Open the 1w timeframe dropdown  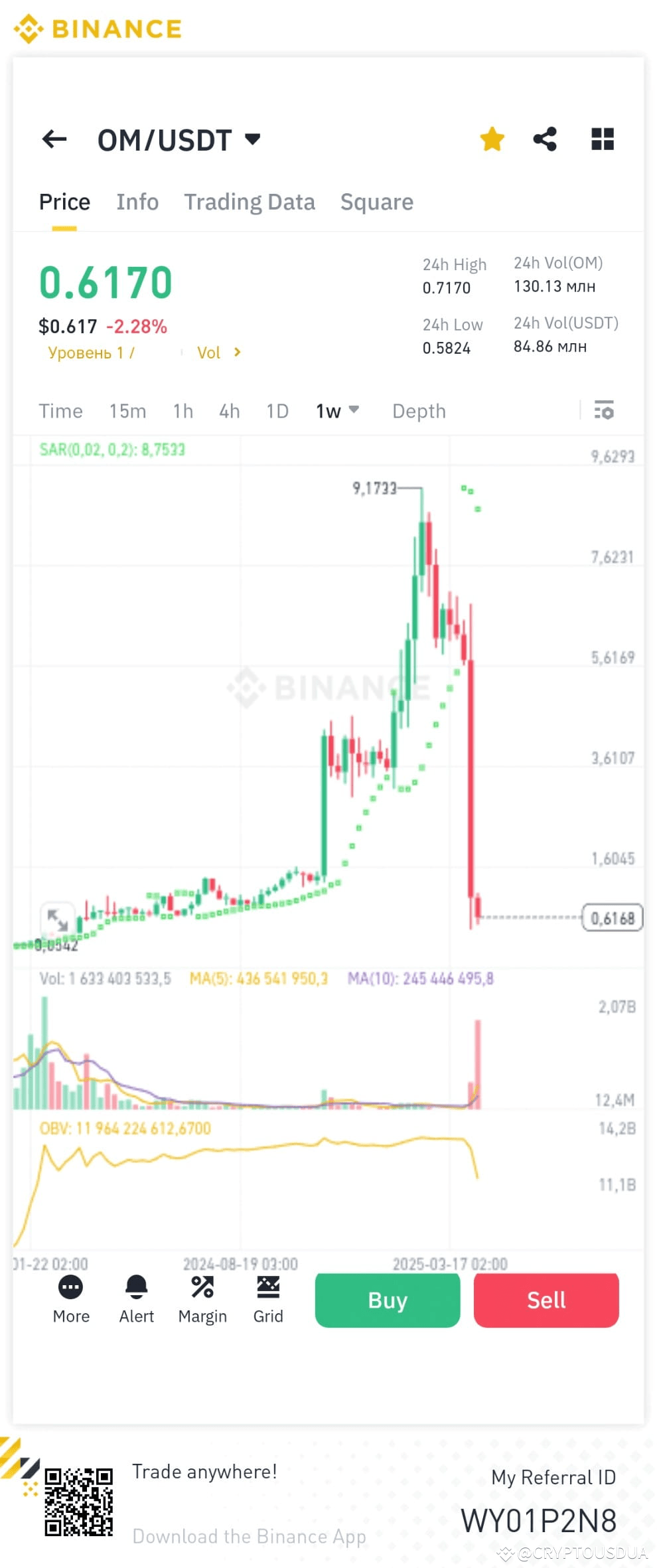(354, 412)
